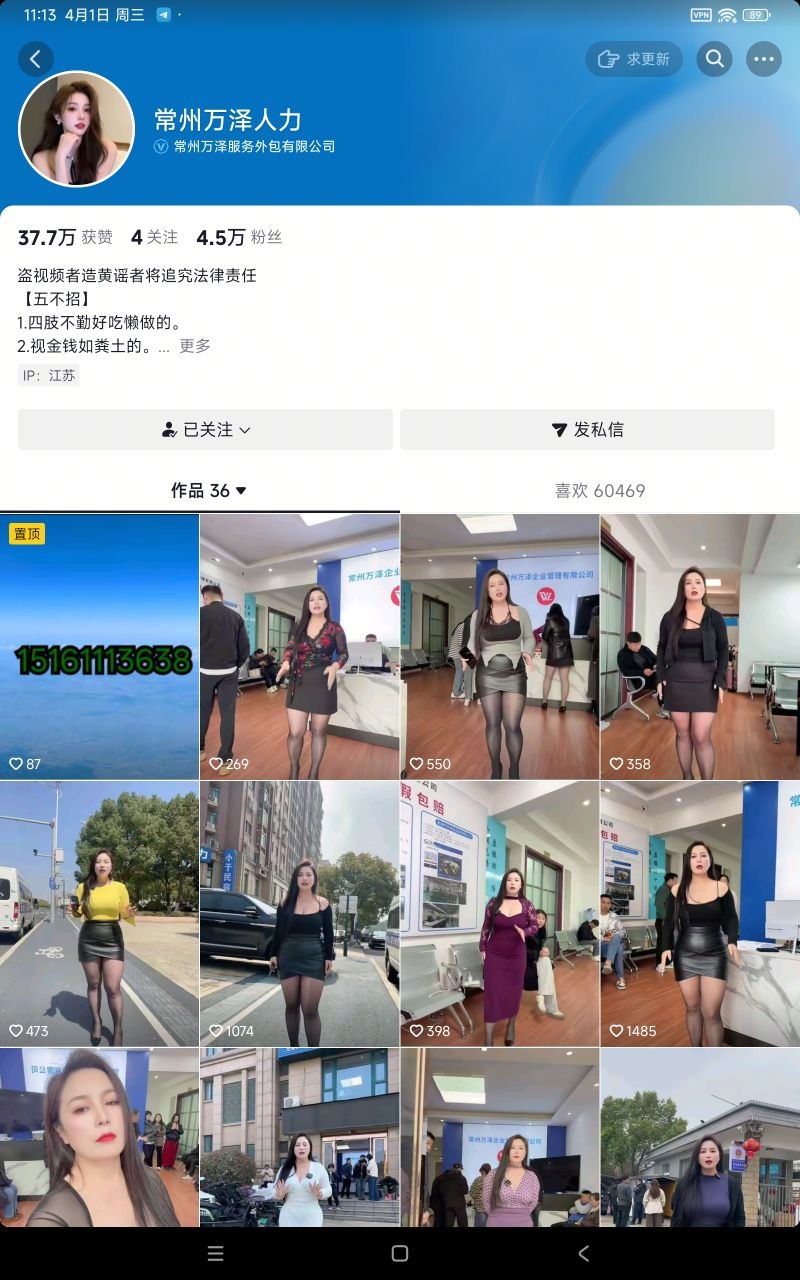Go back using the top-left arrow
The height and width of the screenshot is (1280, 800).
36,59
